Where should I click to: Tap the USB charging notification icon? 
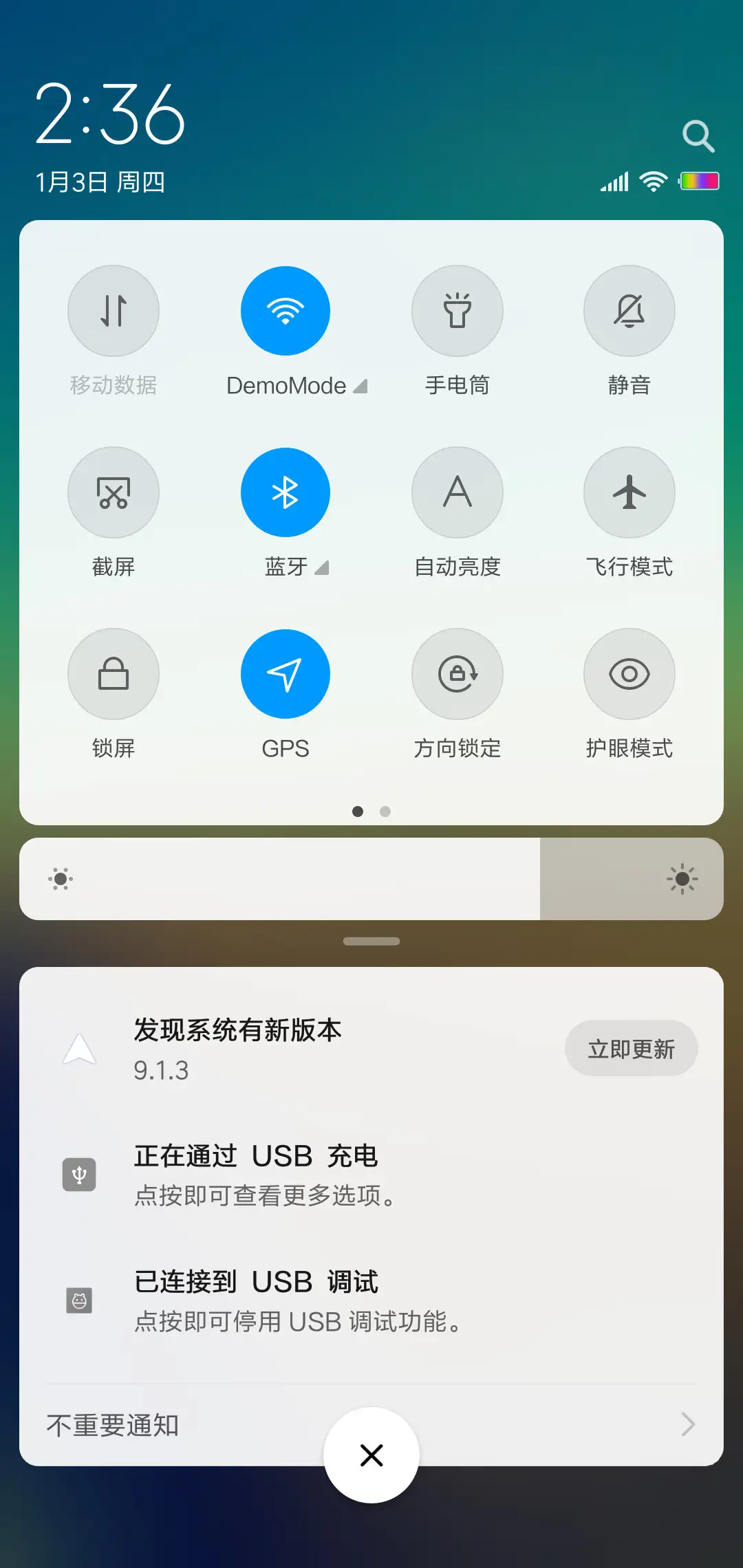(x=79, y=1175)
